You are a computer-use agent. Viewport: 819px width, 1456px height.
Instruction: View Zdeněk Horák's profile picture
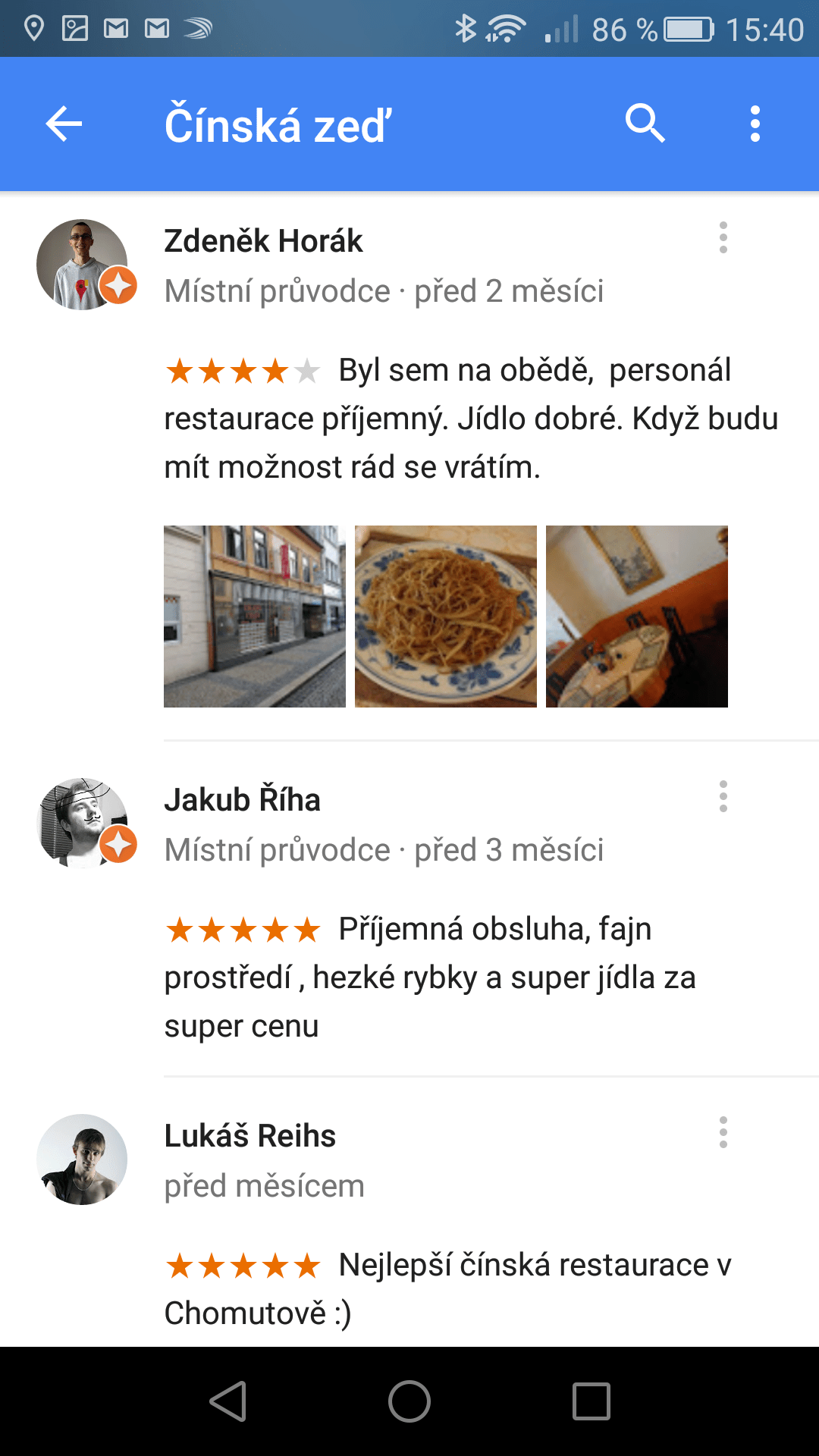pyautogui.click(x=82, y=265)
